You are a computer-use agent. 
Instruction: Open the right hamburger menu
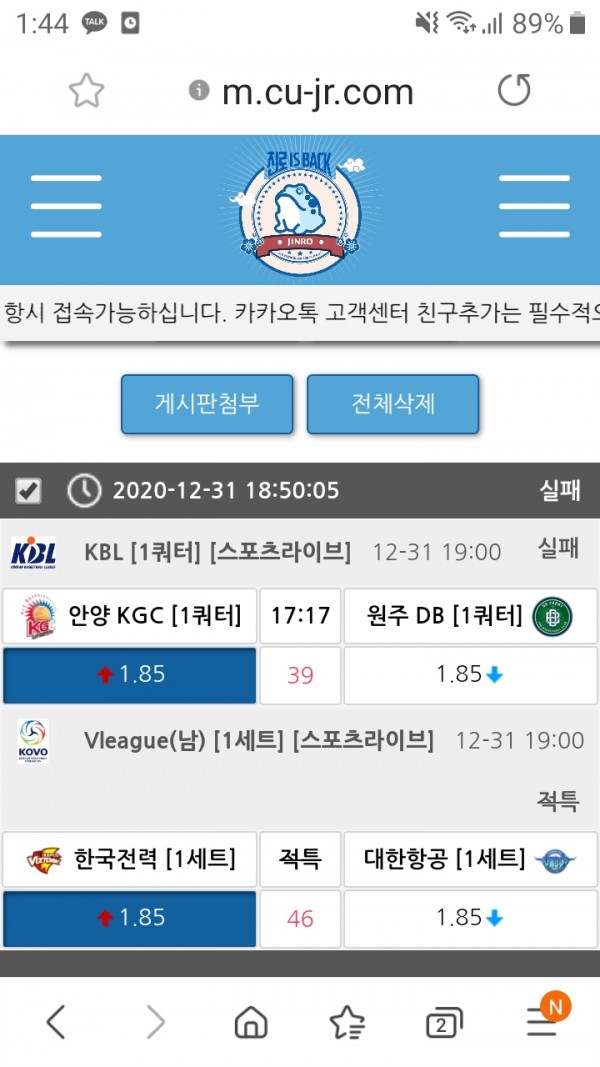coord(533,207)
